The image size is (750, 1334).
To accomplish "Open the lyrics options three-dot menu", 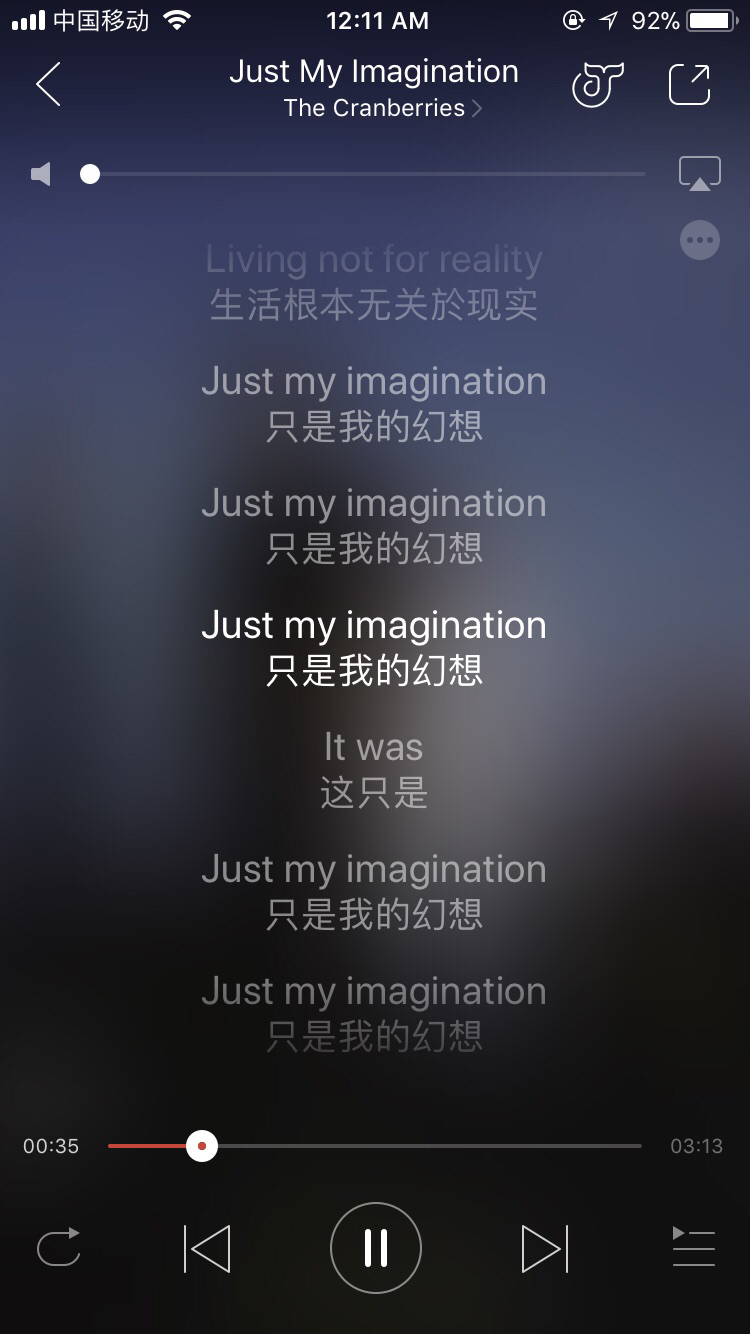I will [x=699, y=240].
